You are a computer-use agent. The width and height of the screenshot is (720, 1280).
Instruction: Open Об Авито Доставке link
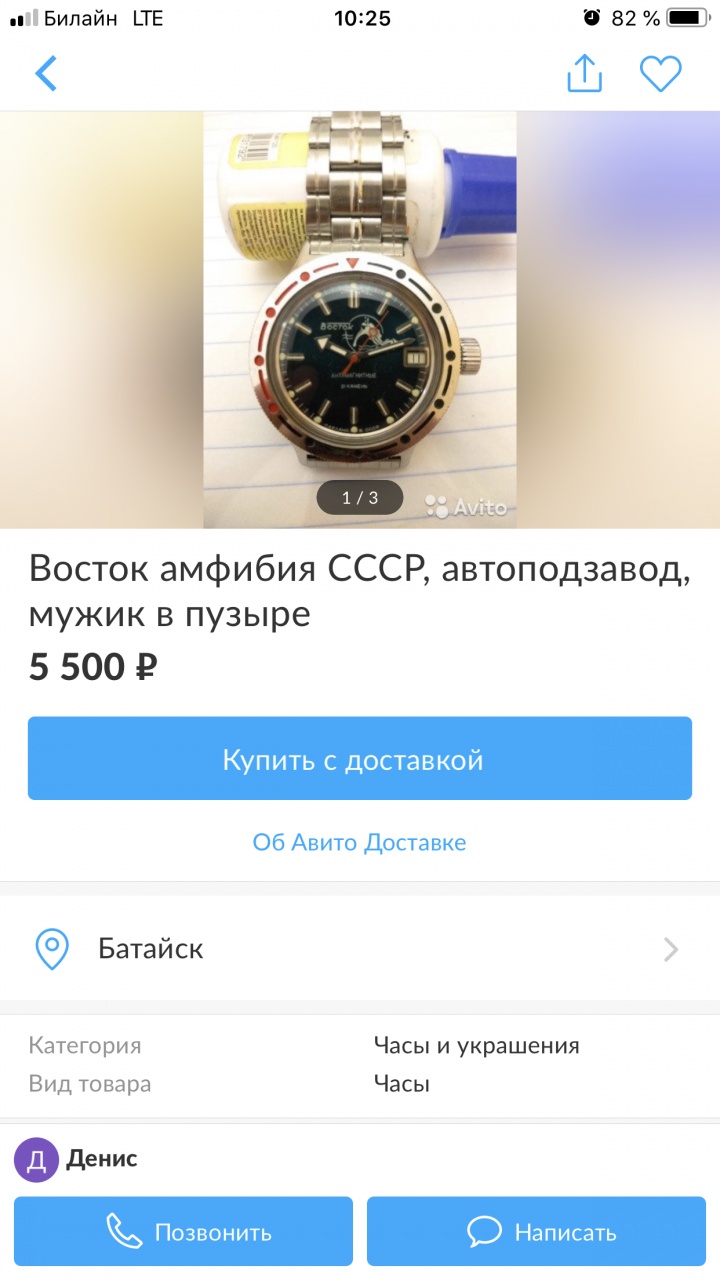pyautogui.click(x=360, y=842)
